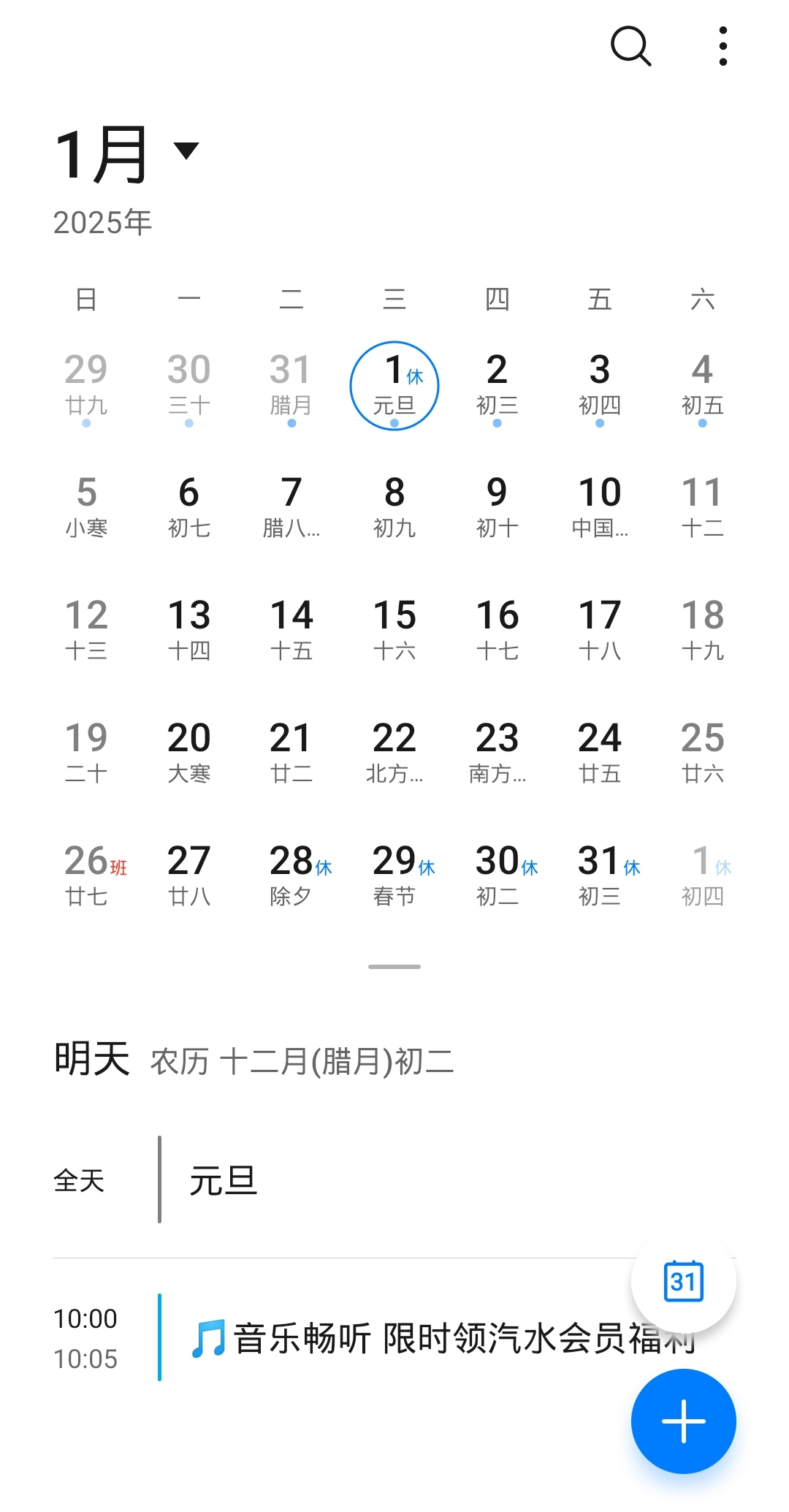Add a new calendar event
789x1512 pixels.
click(x=683, y=1421)
